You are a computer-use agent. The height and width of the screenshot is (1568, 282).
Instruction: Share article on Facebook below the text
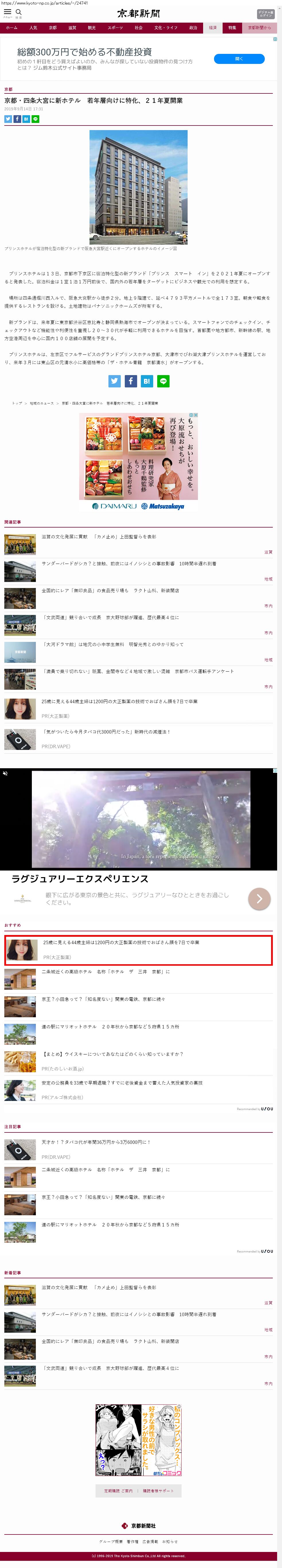[x=130, y=381]
